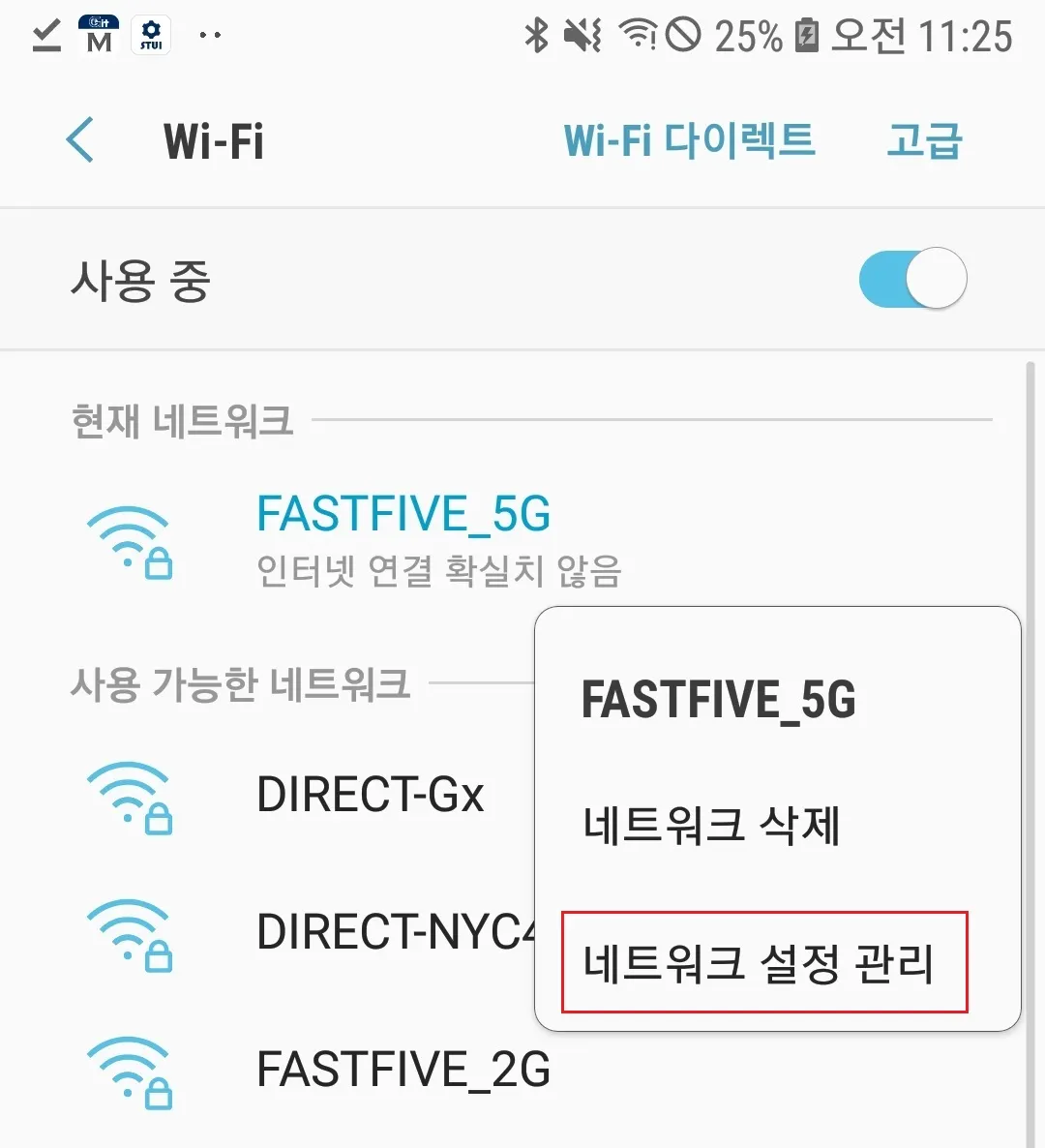Open the 고급 advanced settings

(x=924, y=140)
